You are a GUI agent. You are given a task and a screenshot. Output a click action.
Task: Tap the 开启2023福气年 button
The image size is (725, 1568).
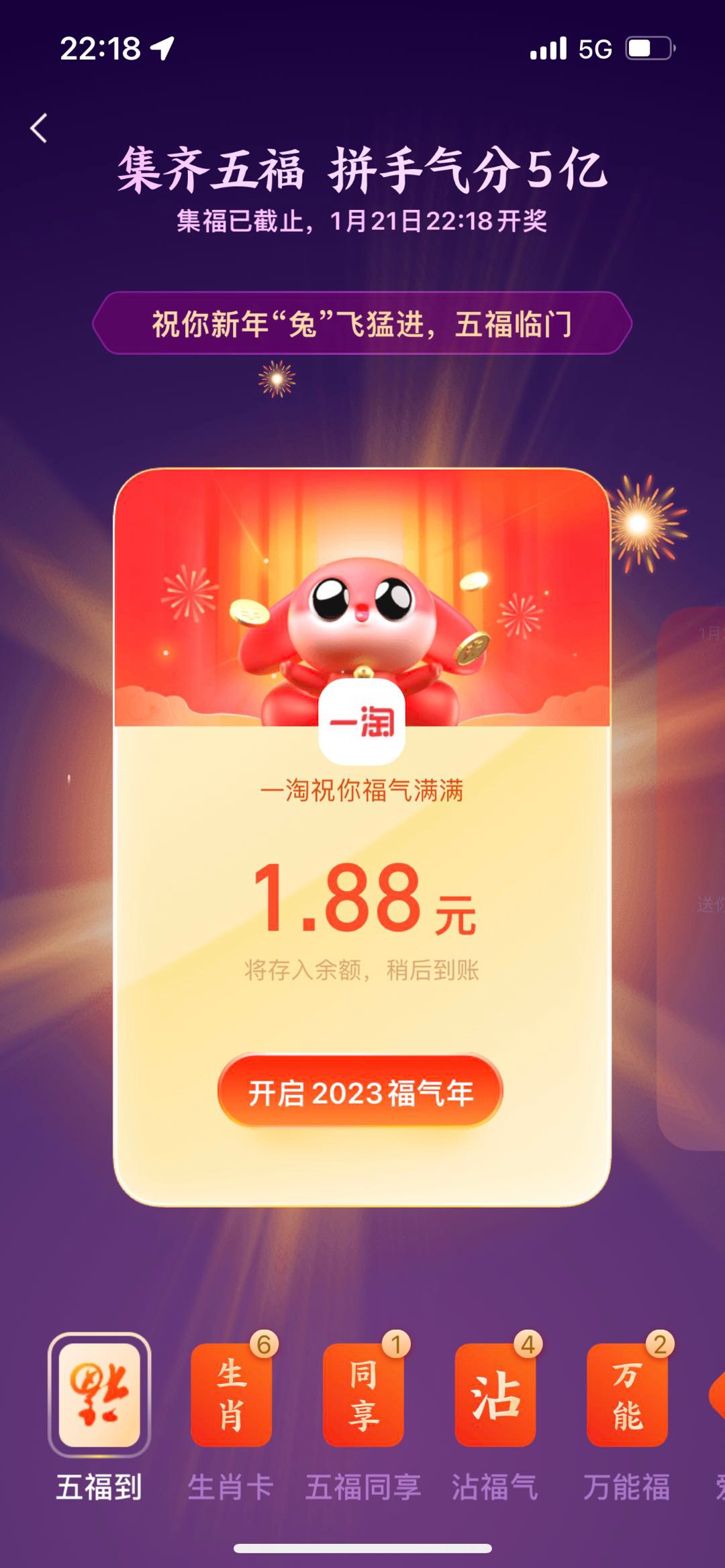360,1092
